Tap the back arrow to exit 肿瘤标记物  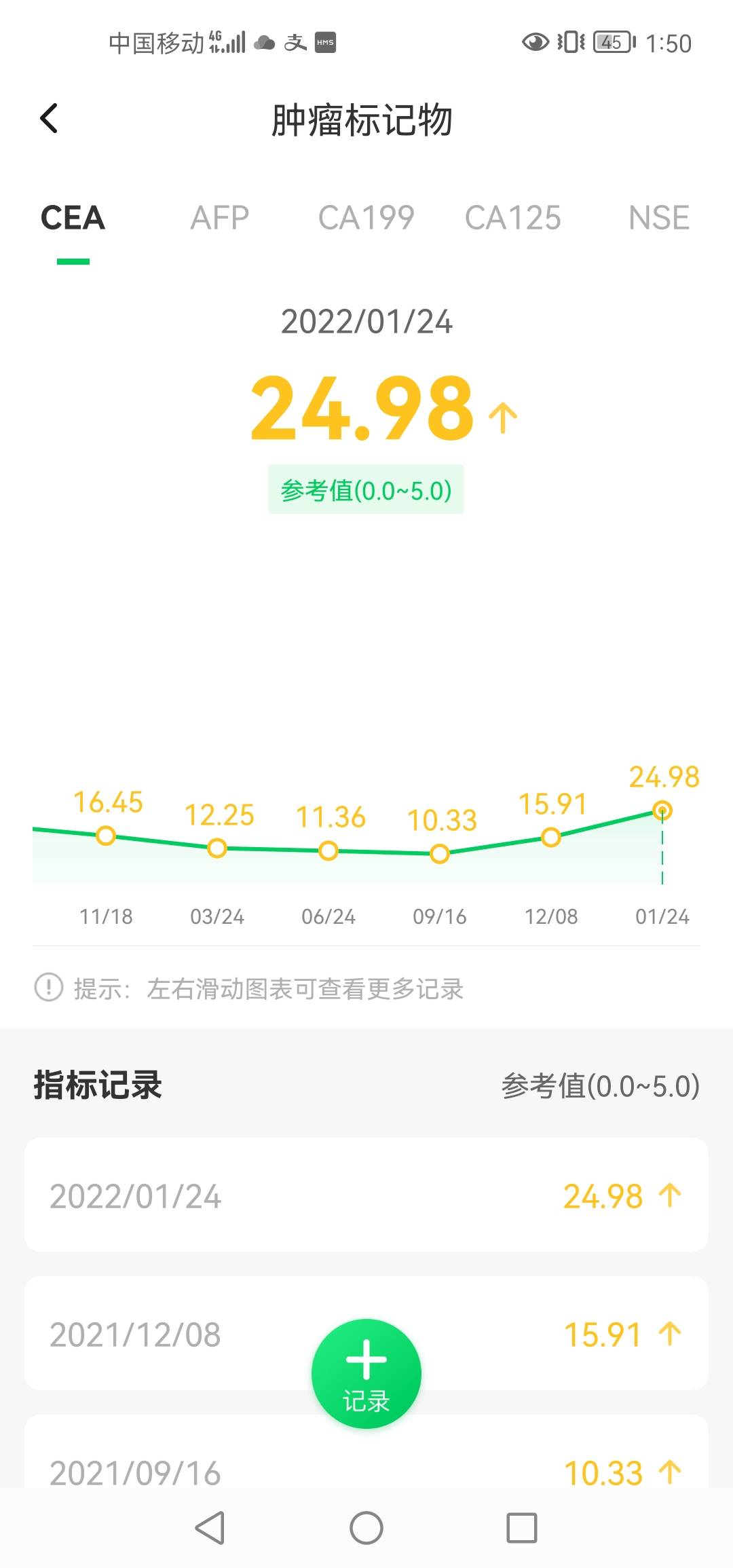click(x=49, y=119)
